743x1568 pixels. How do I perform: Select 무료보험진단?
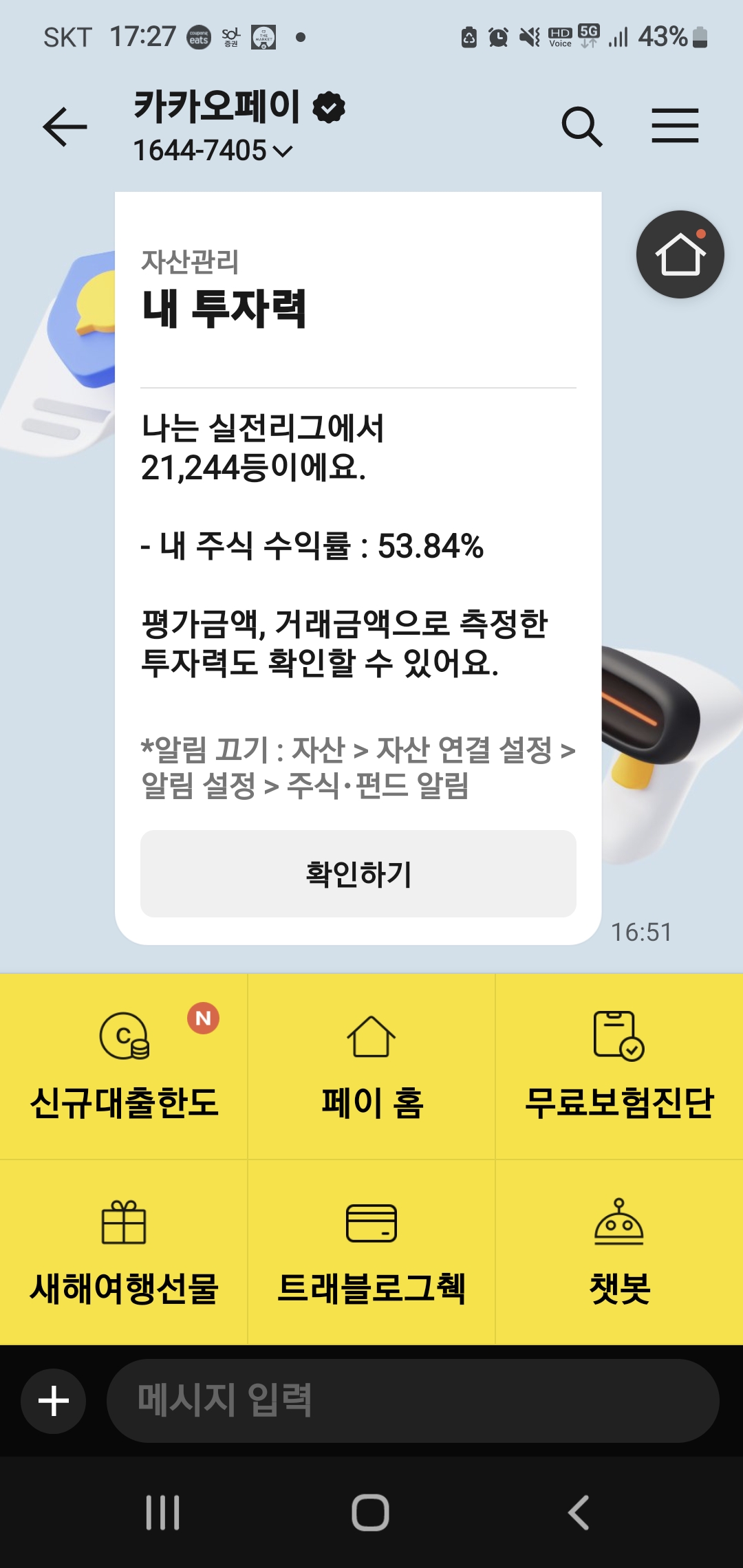(619, 1066)
